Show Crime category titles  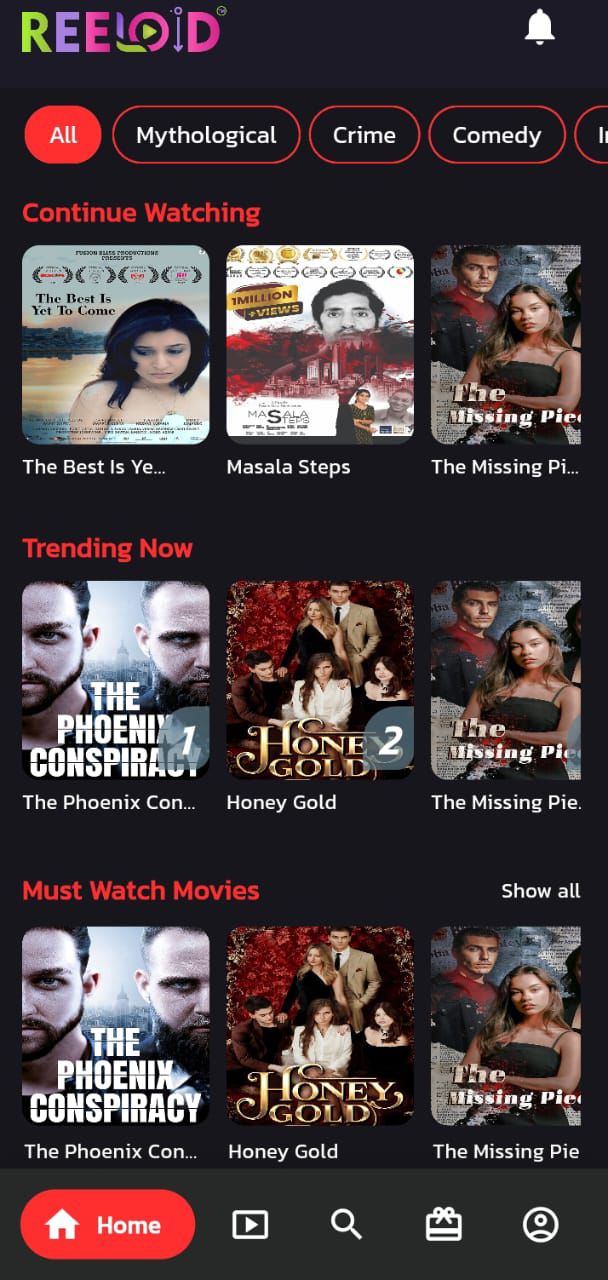pos(364,135)
